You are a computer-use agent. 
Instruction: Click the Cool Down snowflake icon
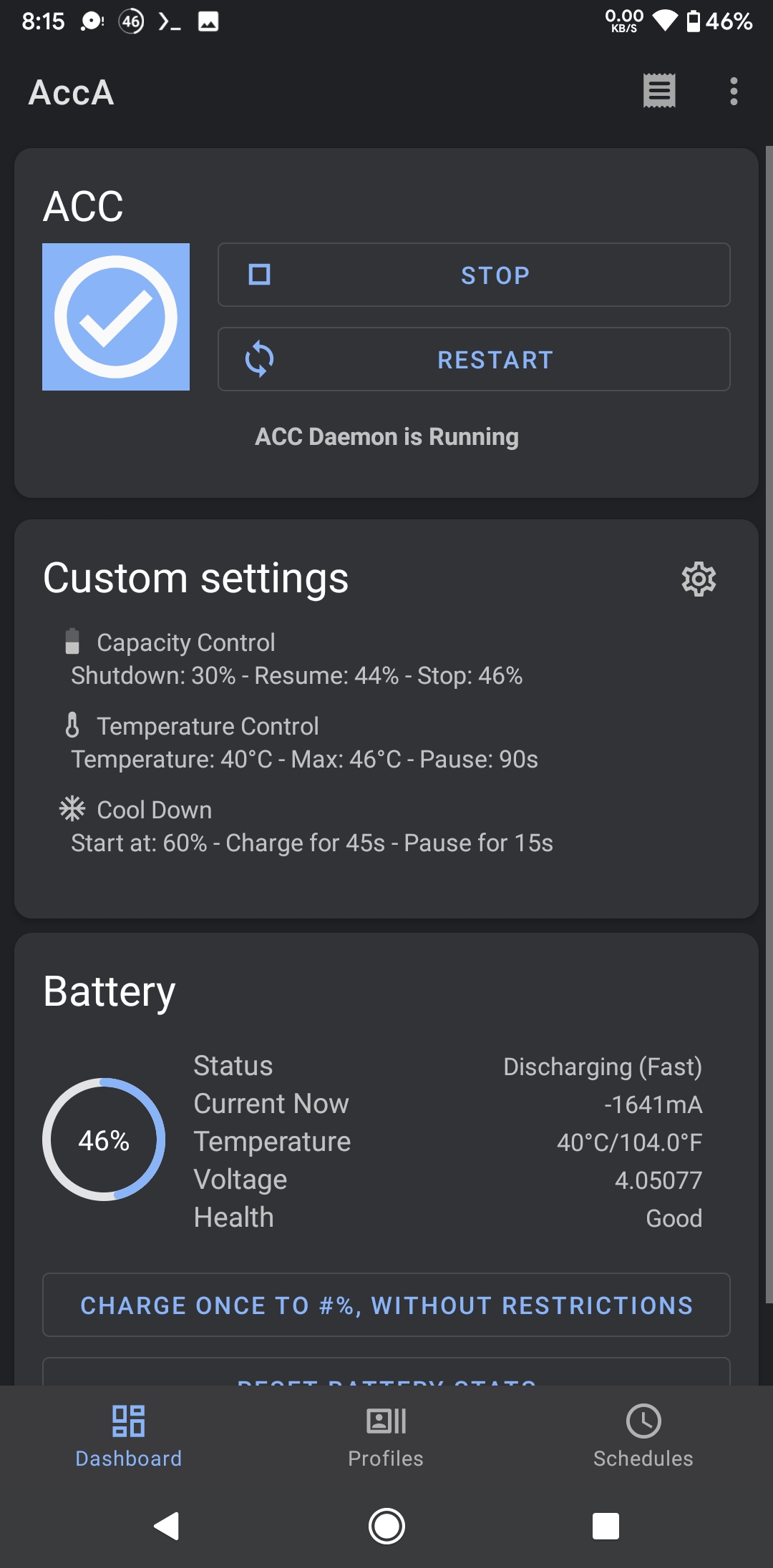point(72,809)
